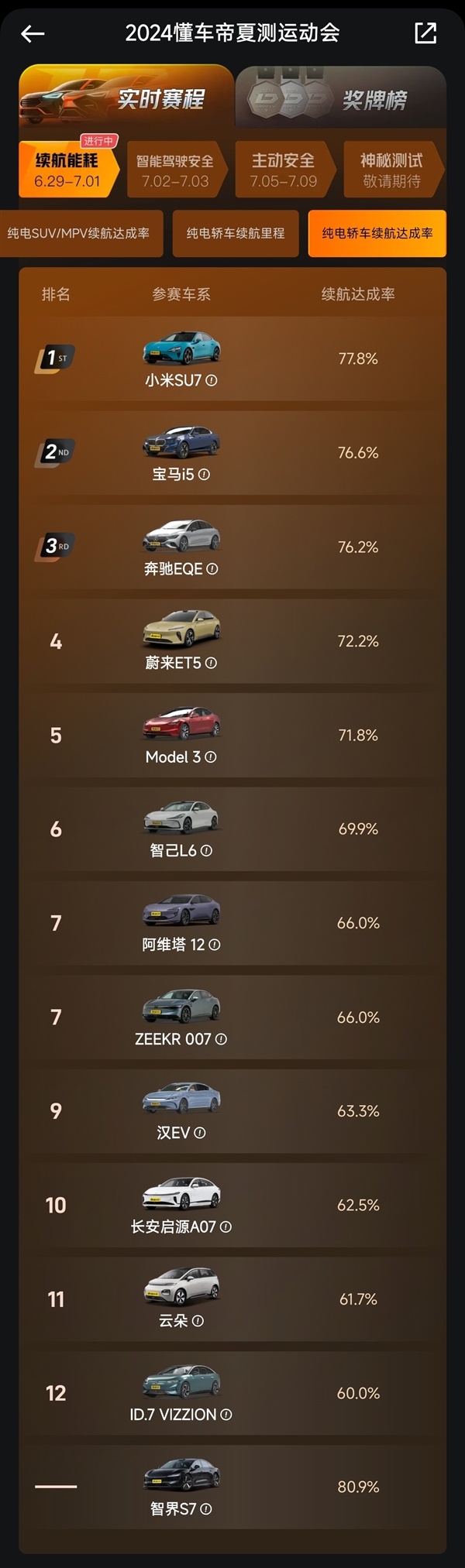Tap the info icon next to 宝马i5
This screenshot has height=1568, width=465.
(204, 475)
